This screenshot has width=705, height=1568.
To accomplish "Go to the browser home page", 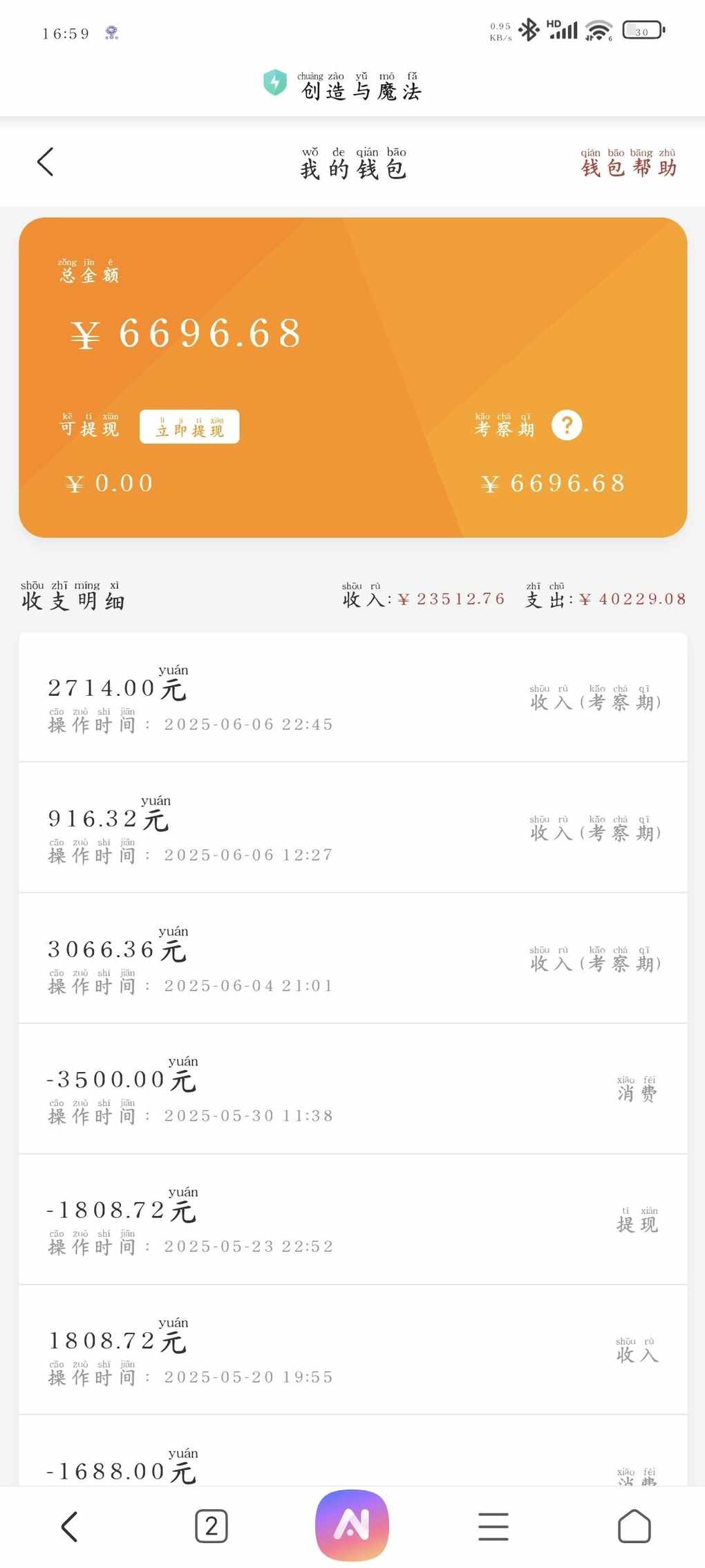I will 634,1526.
